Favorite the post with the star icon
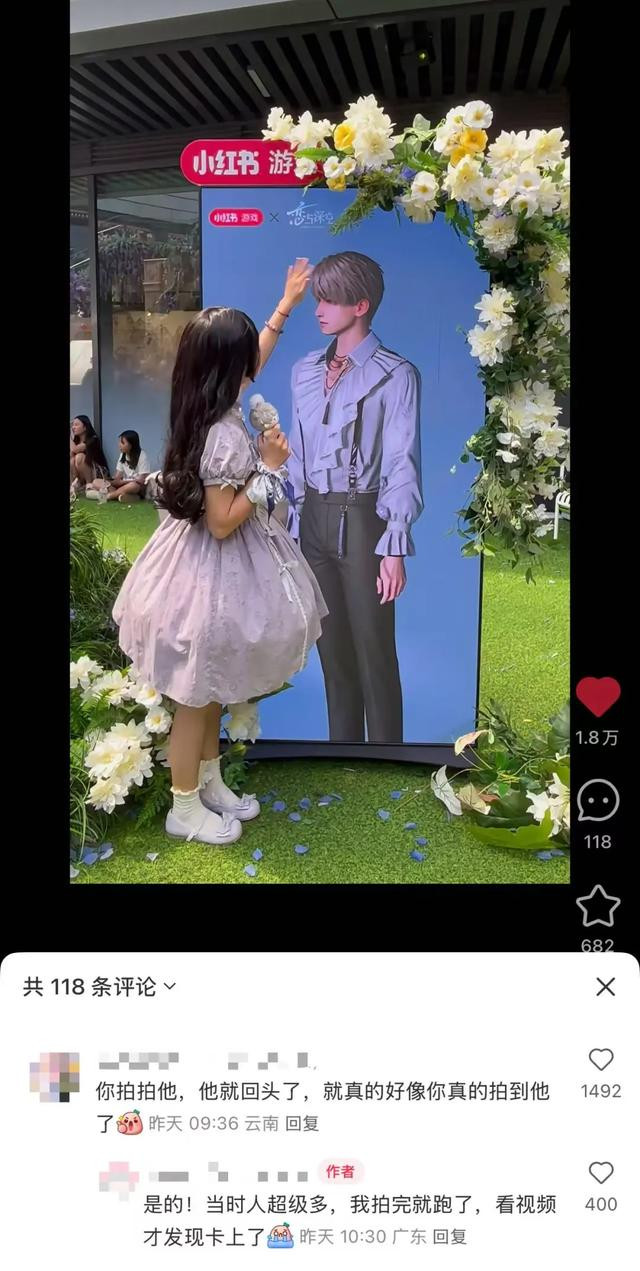 tap(598, 906)
